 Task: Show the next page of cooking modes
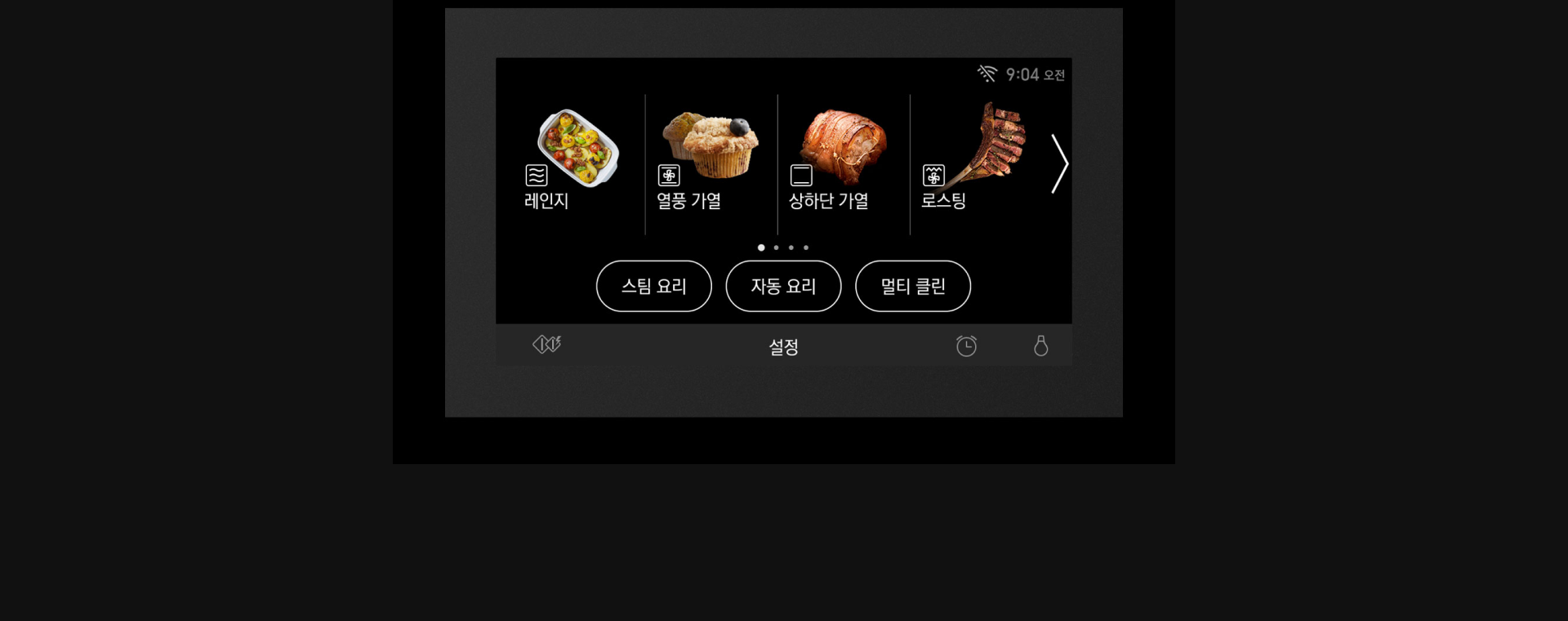1059,163
